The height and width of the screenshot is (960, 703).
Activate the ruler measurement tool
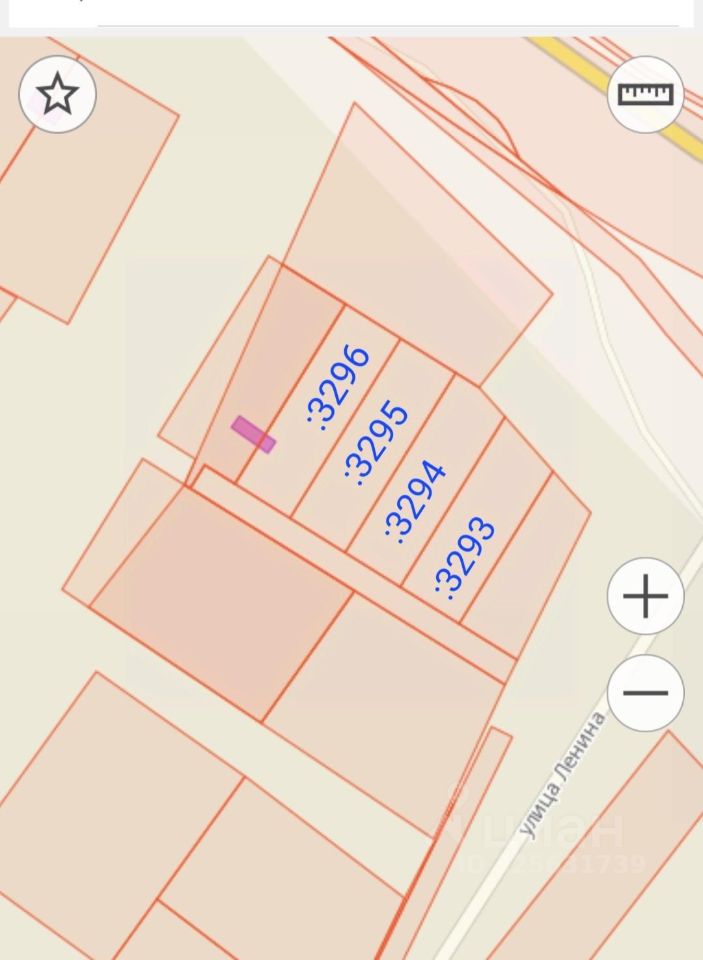point(645,95)
